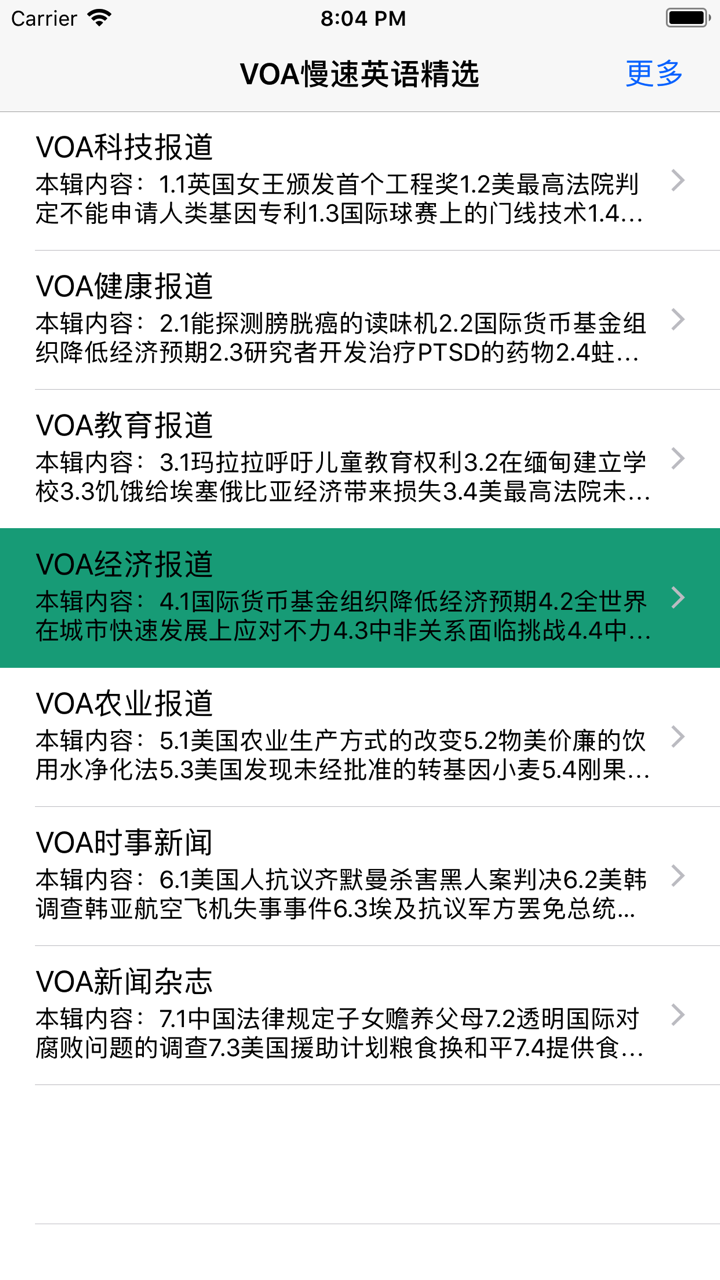
Task: Open the 更多 menu at the top right
Action: coord(653,73)
